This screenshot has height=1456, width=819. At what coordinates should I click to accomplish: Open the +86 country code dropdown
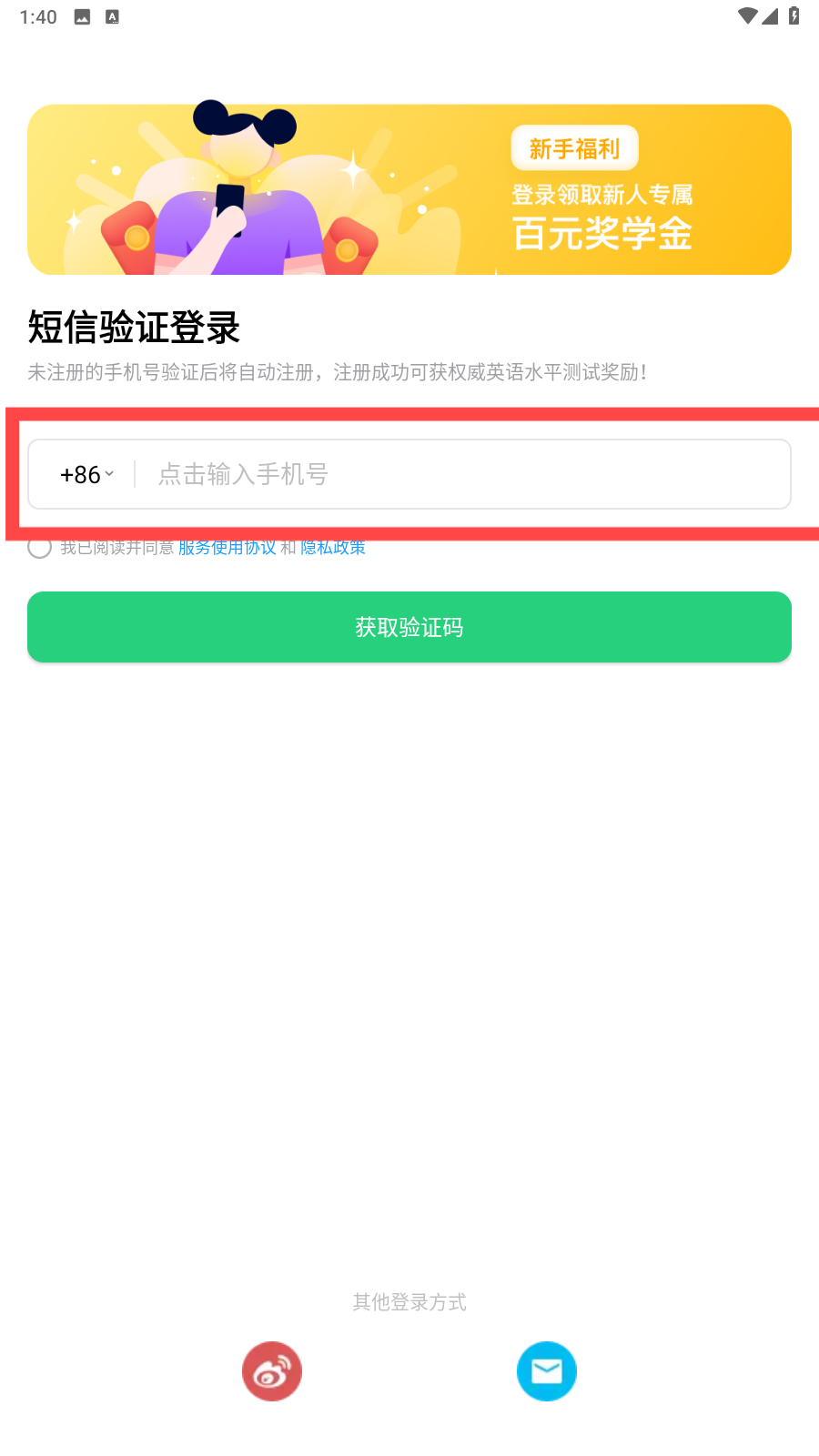86,474
